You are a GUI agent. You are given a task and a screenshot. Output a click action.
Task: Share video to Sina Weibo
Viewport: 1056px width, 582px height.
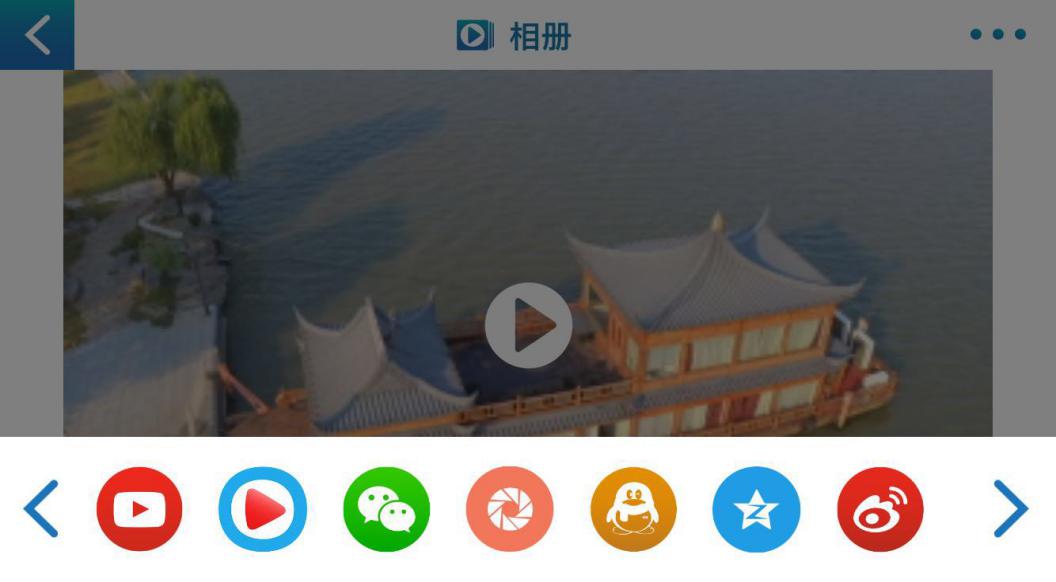pos(880,509)
